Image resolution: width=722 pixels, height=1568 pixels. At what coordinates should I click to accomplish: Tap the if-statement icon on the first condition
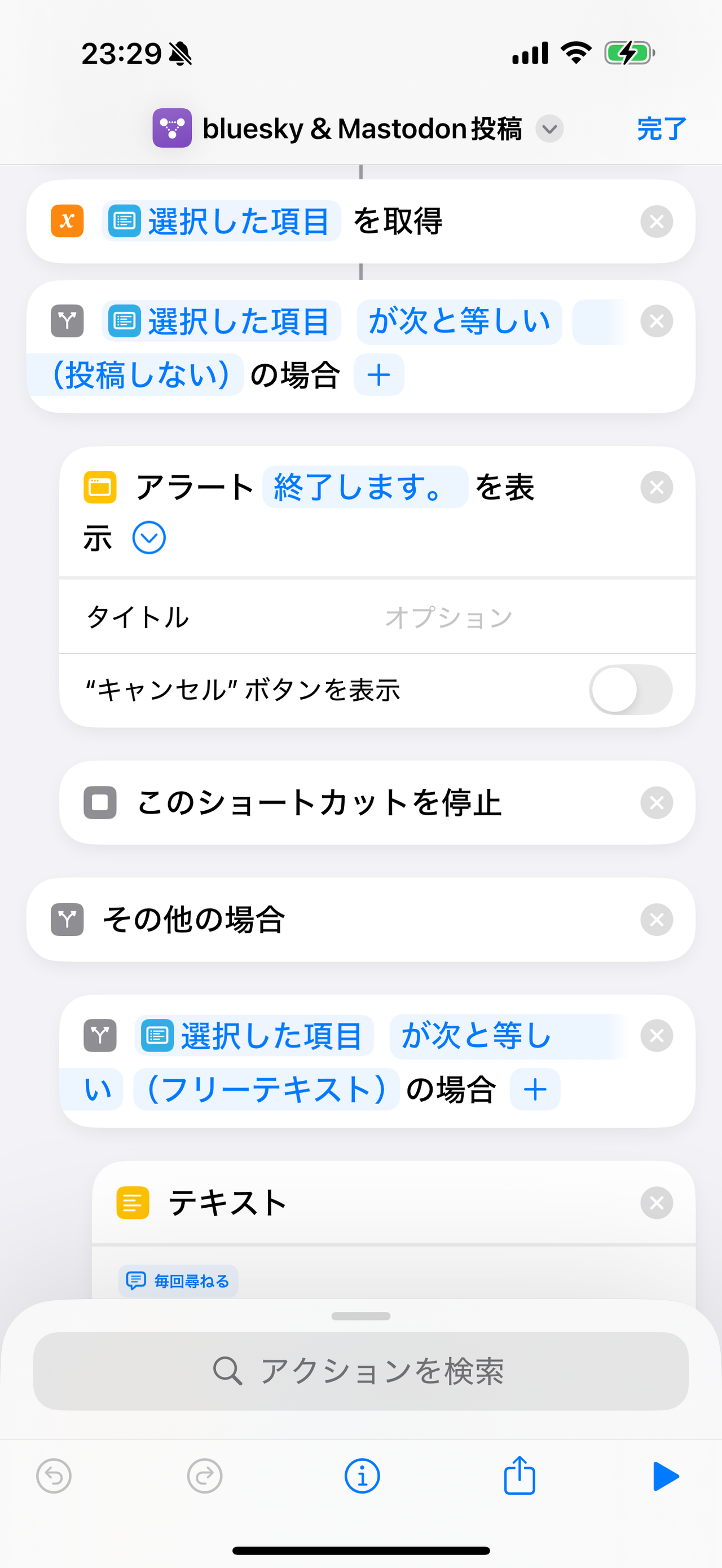[67, 321]
